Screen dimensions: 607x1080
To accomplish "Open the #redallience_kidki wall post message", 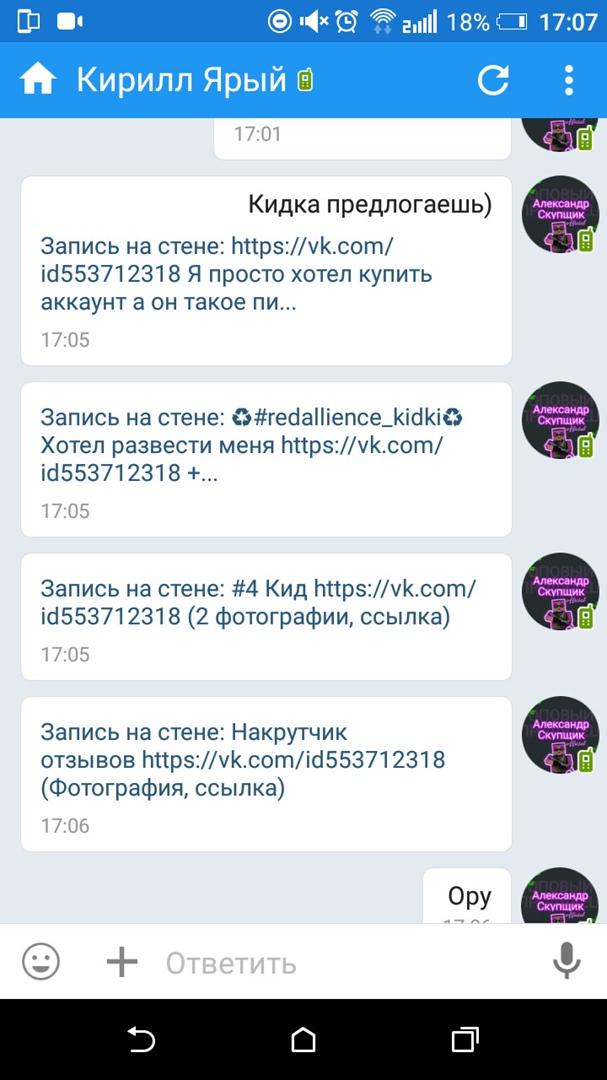I will pos(266,445).
